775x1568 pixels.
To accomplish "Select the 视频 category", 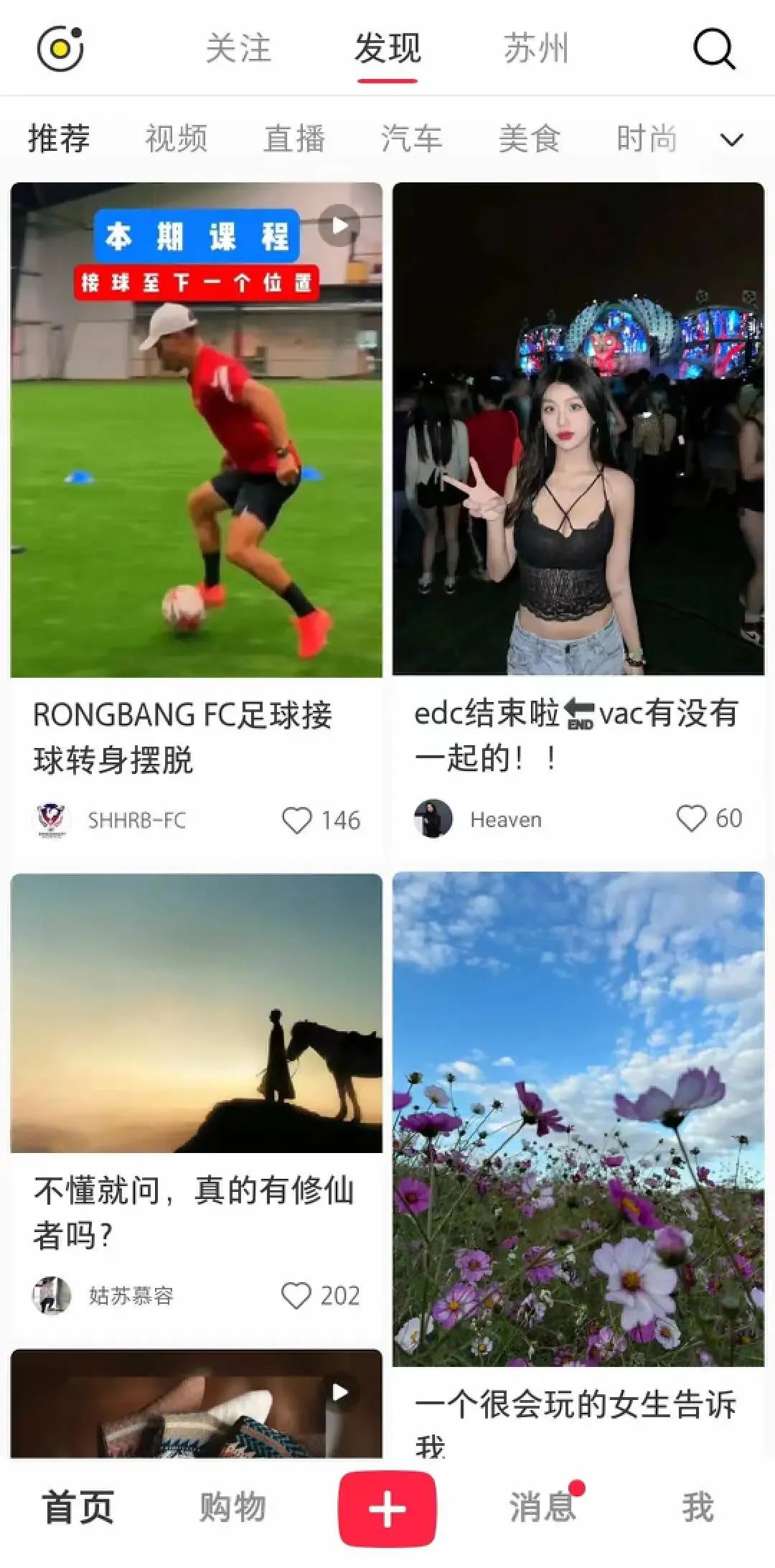I will (177, 139).
